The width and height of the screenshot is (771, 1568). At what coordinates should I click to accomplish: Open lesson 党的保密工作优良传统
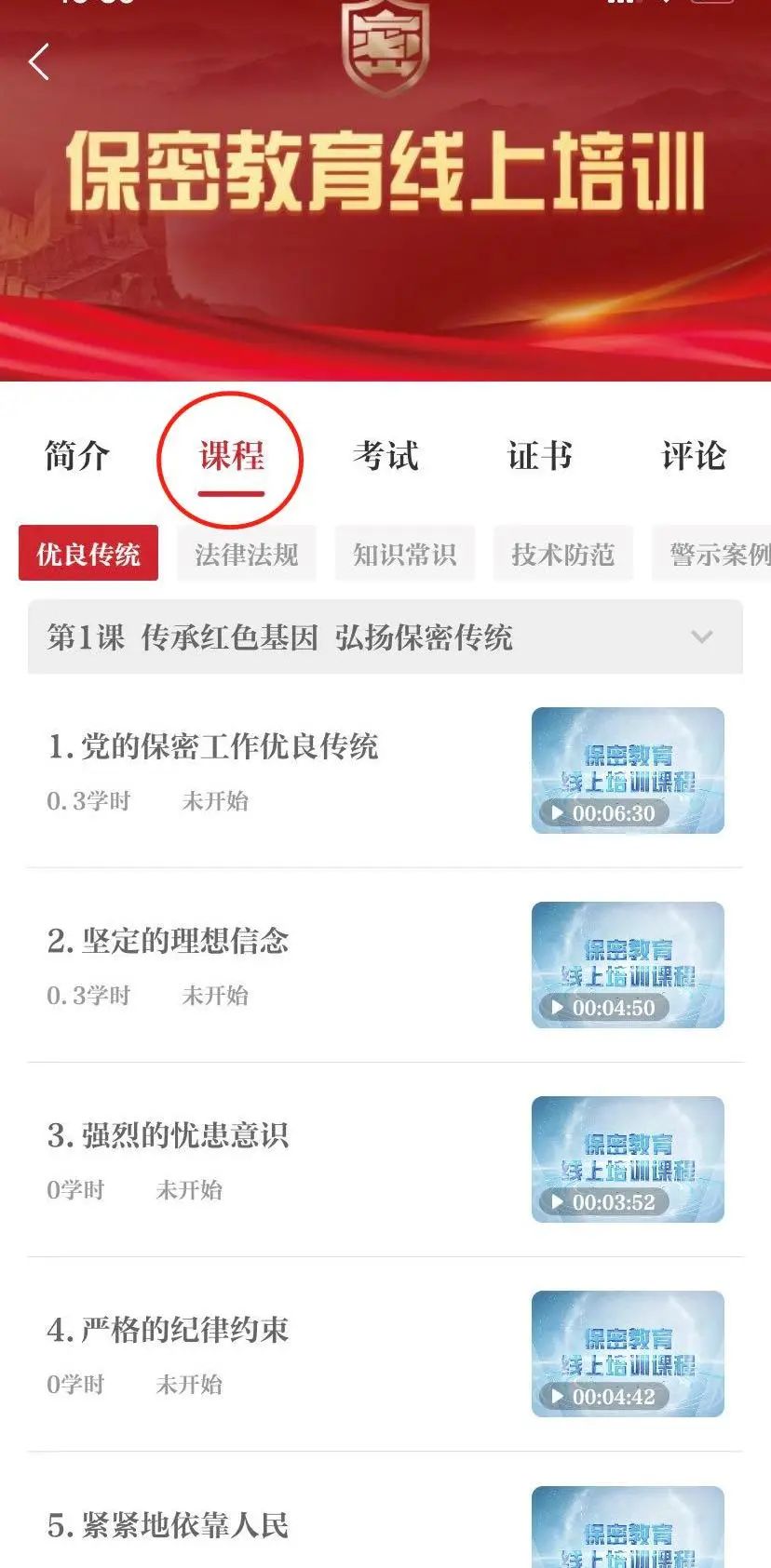213,746
